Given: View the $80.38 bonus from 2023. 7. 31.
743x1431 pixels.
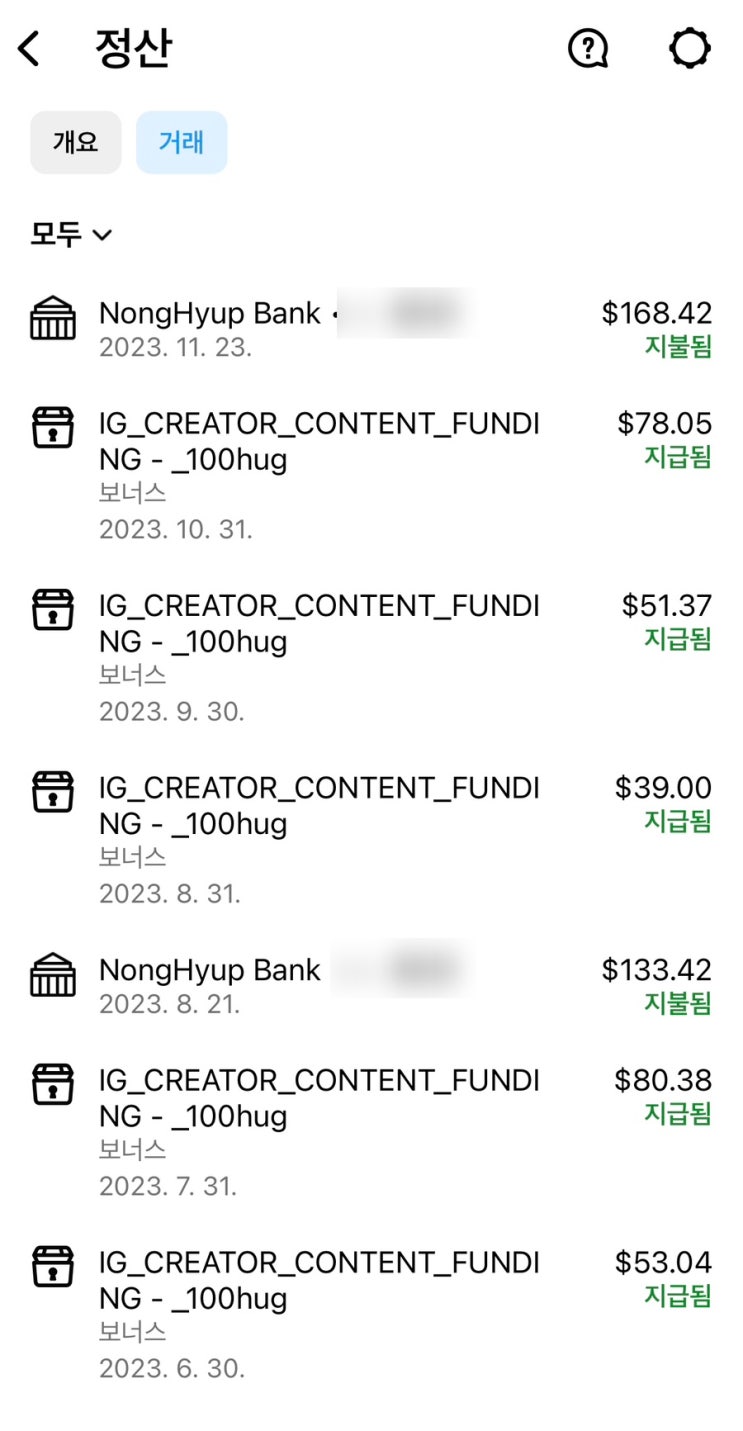Looking at the screenshot, I should [x=370, y=1132].
